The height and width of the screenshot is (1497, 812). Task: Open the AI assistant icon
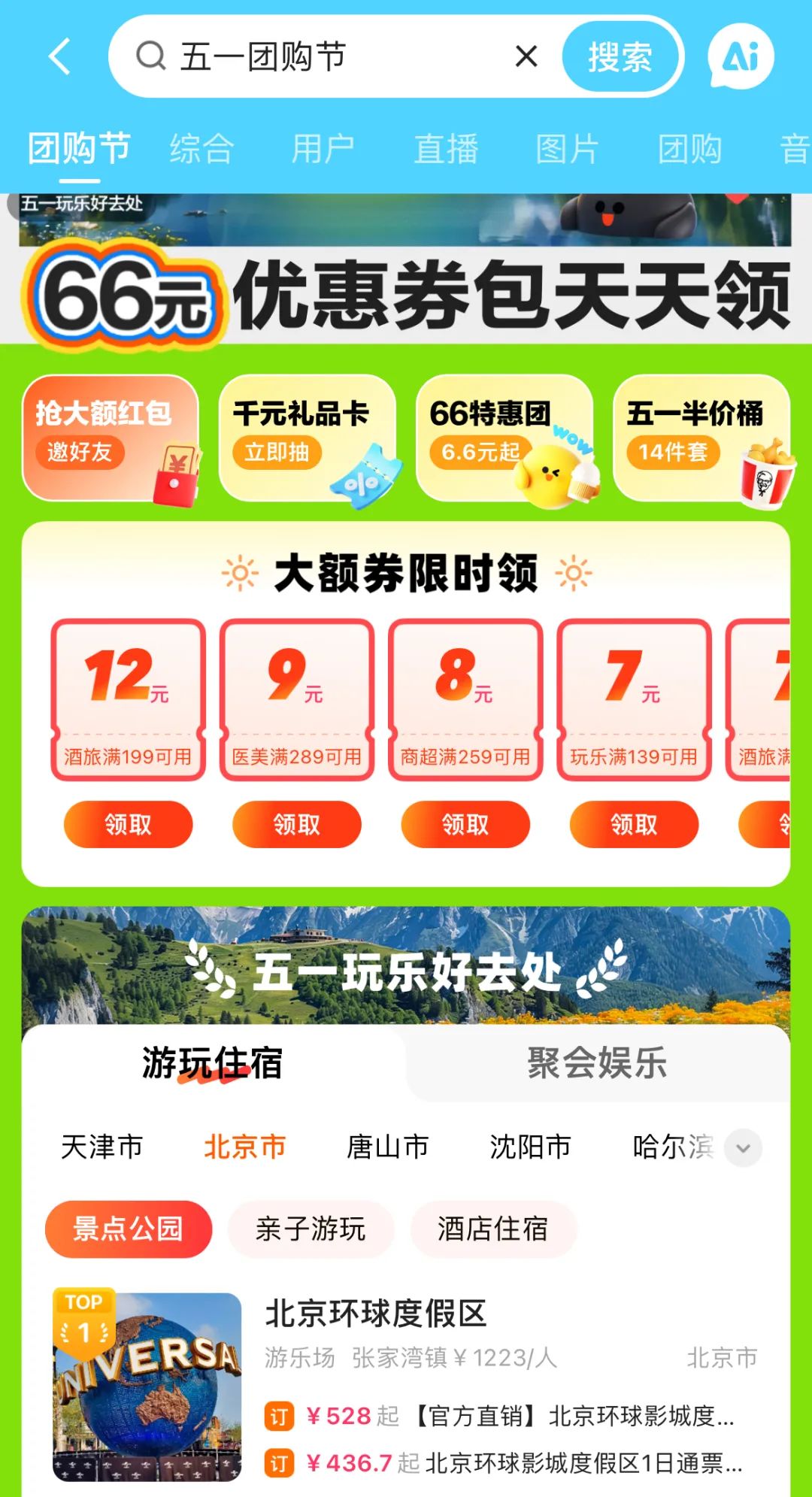tap(741, 56)
